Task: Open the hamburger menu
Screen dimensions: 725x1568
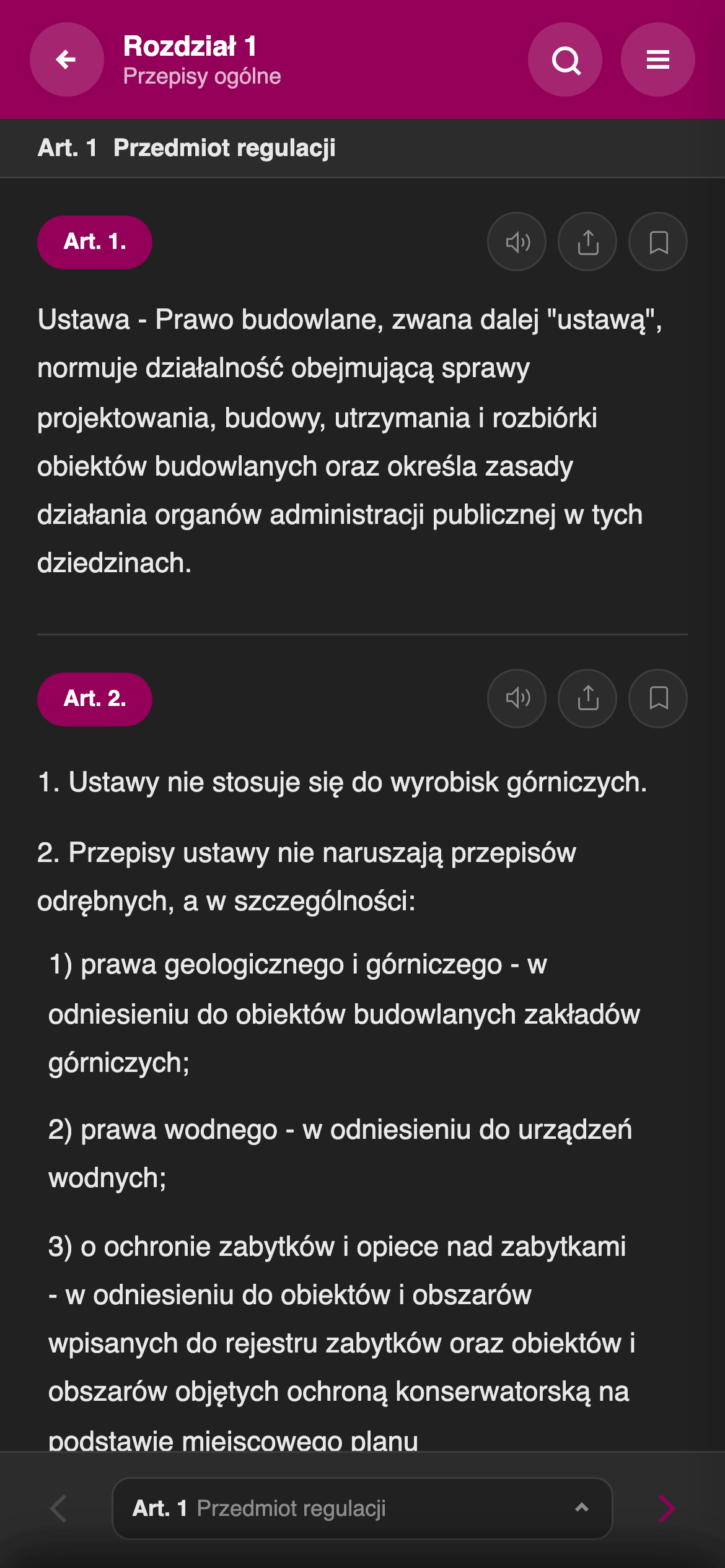Action: point(657,59)
